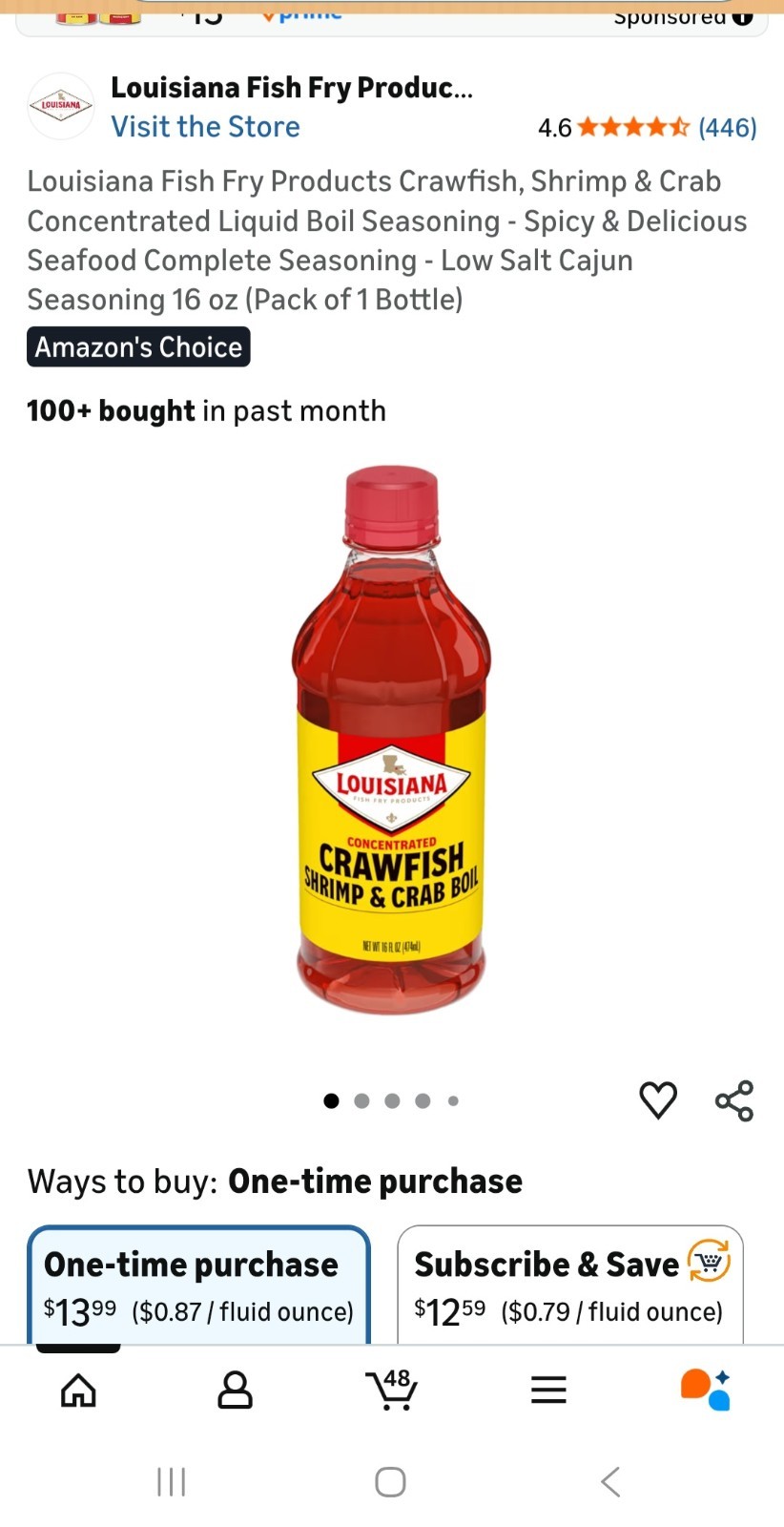Open the shopping cart with 48 items
Screen dimensions: 784x1527
392,1389
